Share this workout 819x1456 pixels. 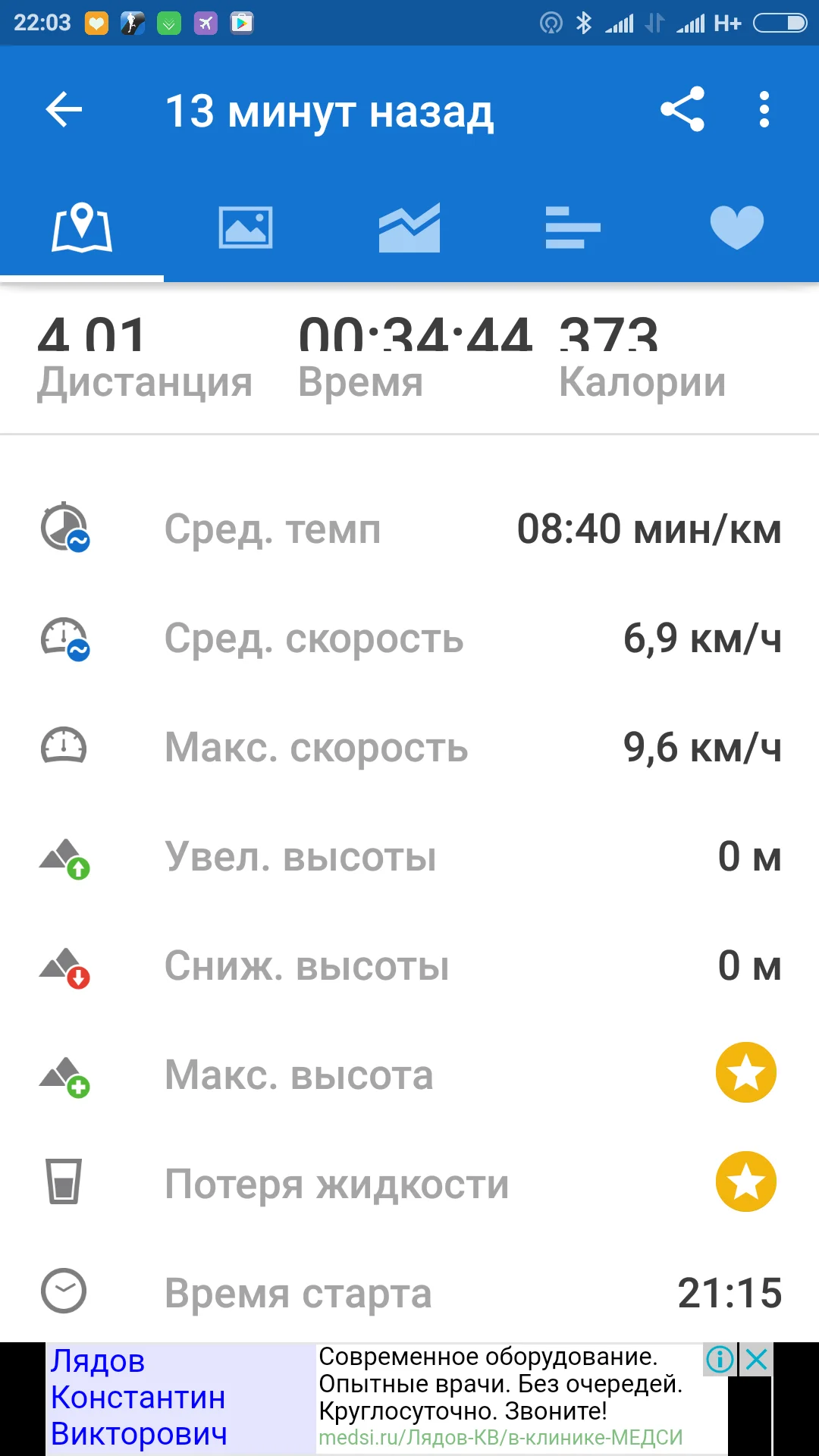(682, 111)
